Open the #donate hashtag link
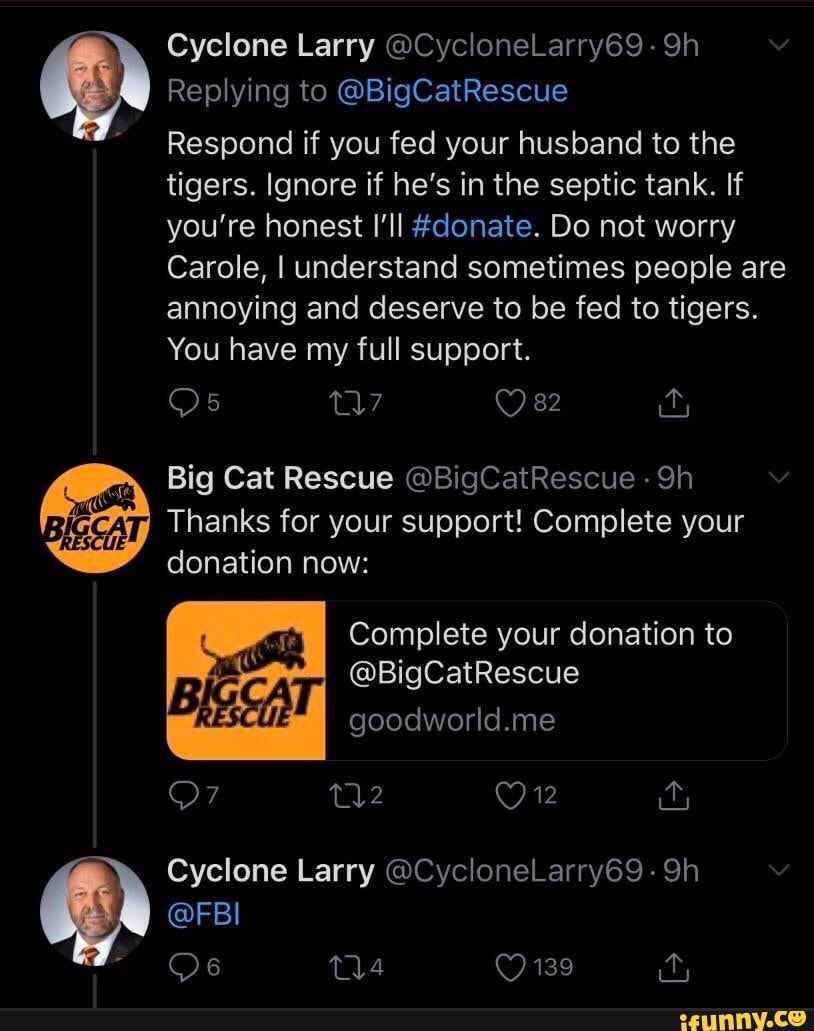This screenshot has height=1031, width=814. [x=472, y=225]
